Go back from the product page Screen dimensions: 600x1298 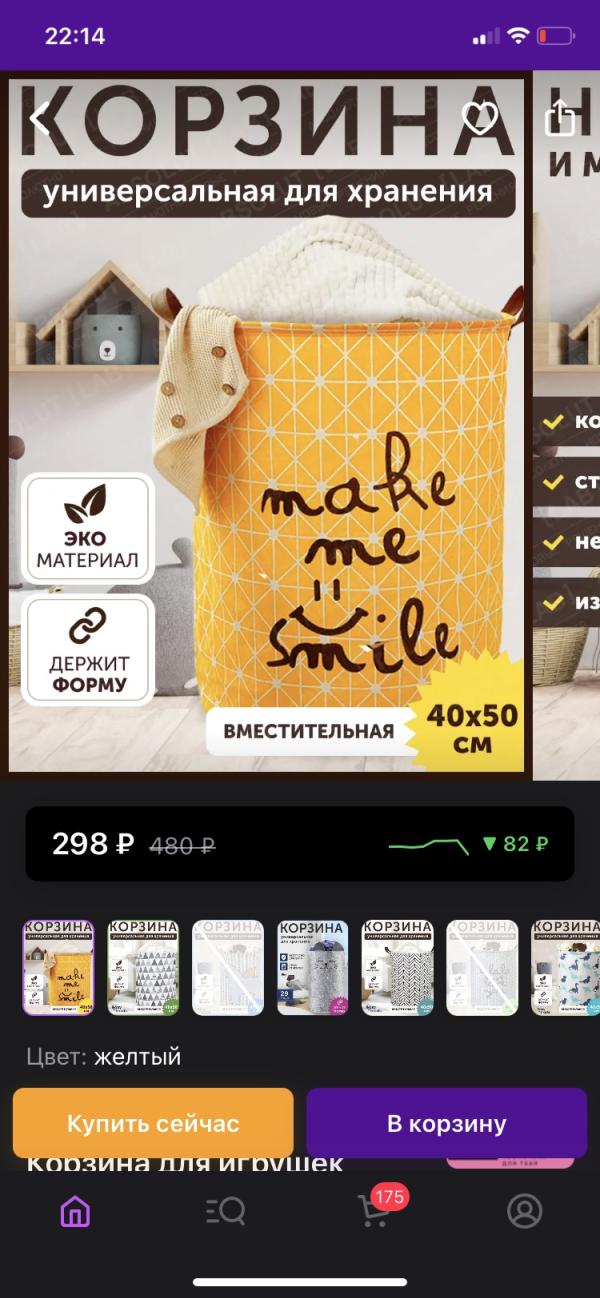click(40, 119)
